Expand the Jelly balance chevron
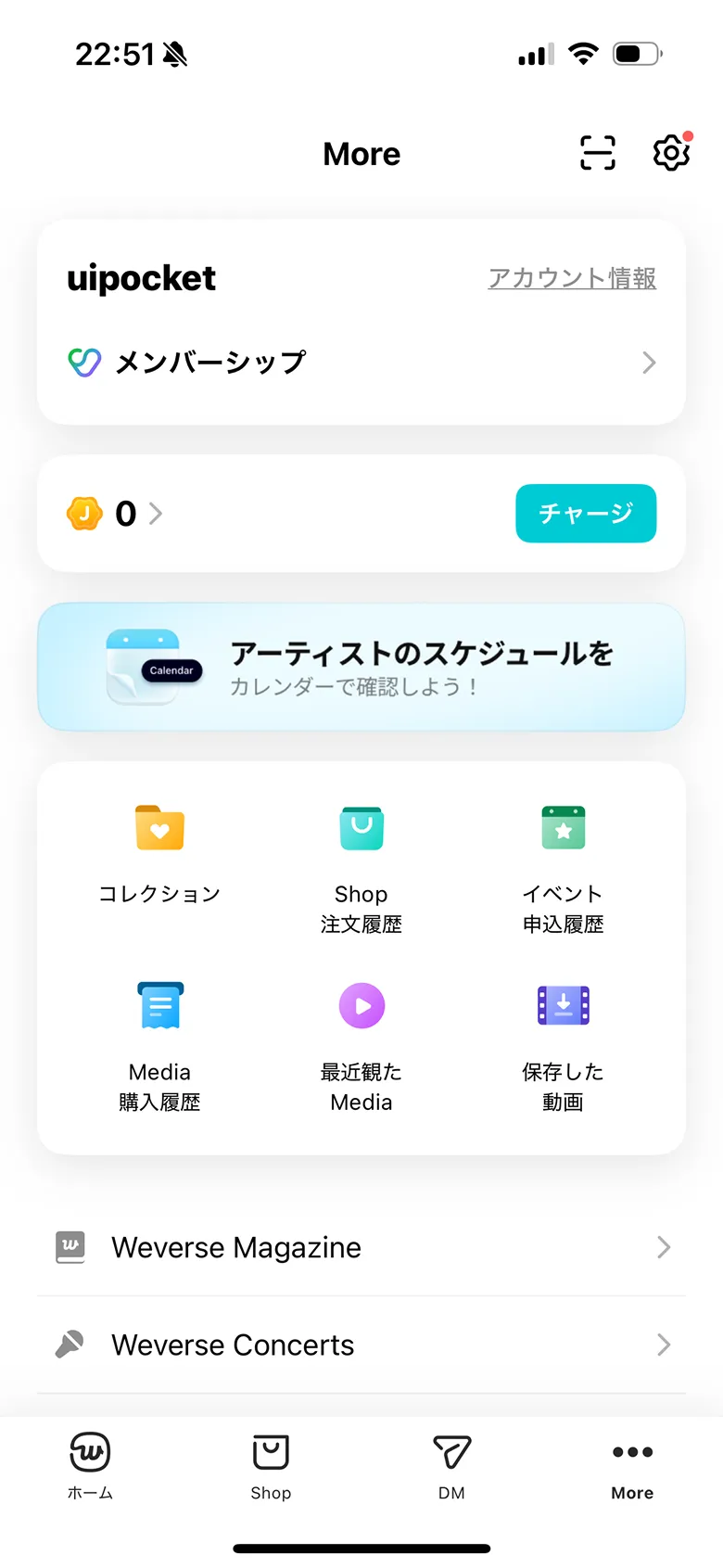The height and width of the screenshot is (1568, 723). [x=156, y=513]
